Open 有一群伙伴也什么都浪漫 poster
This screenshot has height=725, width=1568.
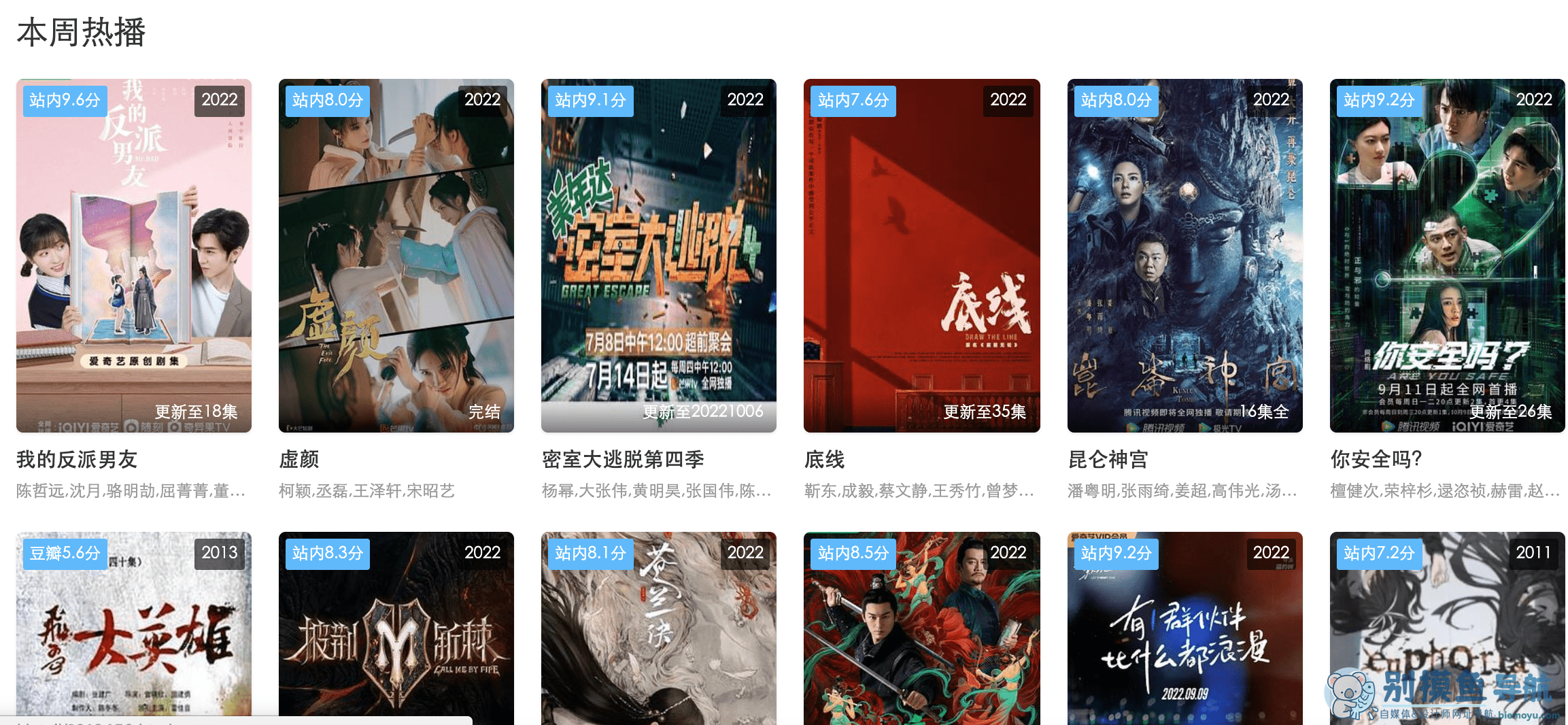tap(1184, 629)
